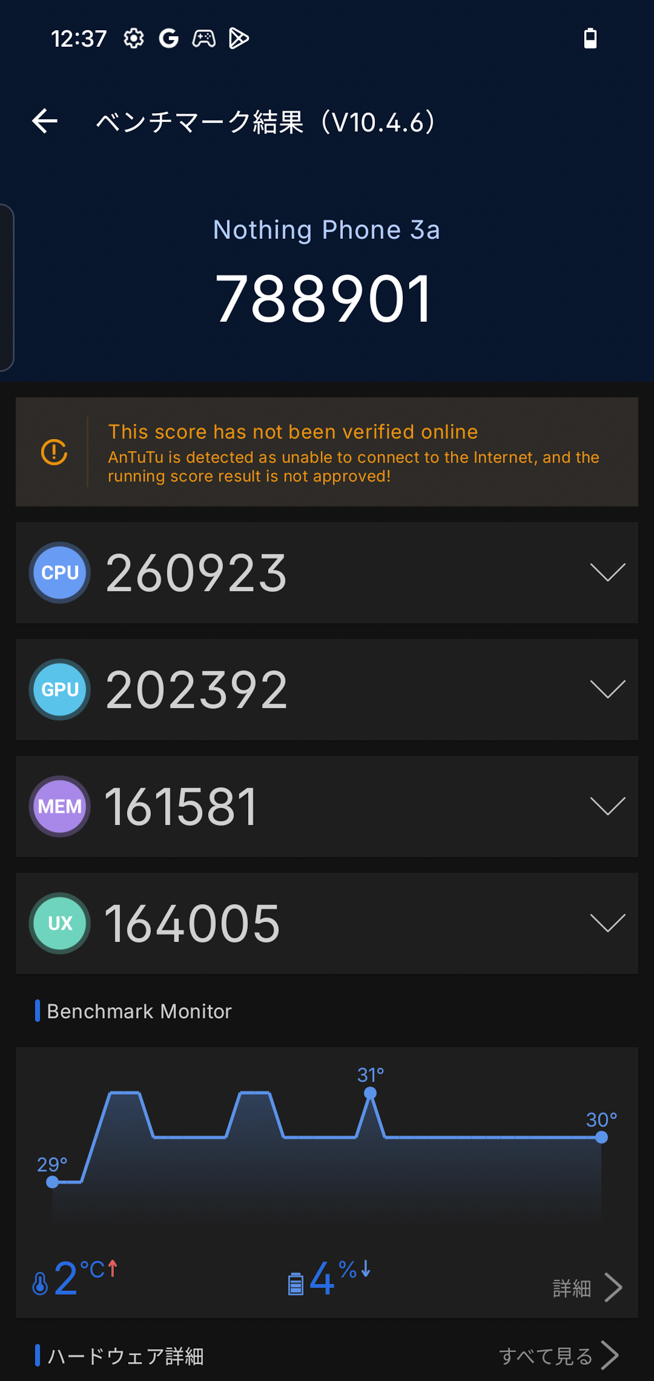Open Benchmark Monitor 詳細 details
This screenshot has height=1381, width=654.
(x=587, y=1288)
